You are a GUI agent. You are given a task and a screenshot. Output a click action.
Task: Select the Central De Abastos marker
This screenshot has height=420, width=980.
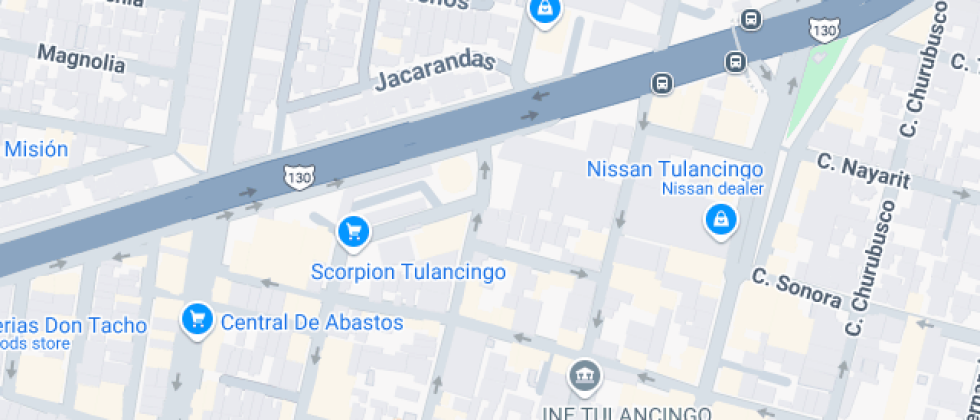coord(198,320)
